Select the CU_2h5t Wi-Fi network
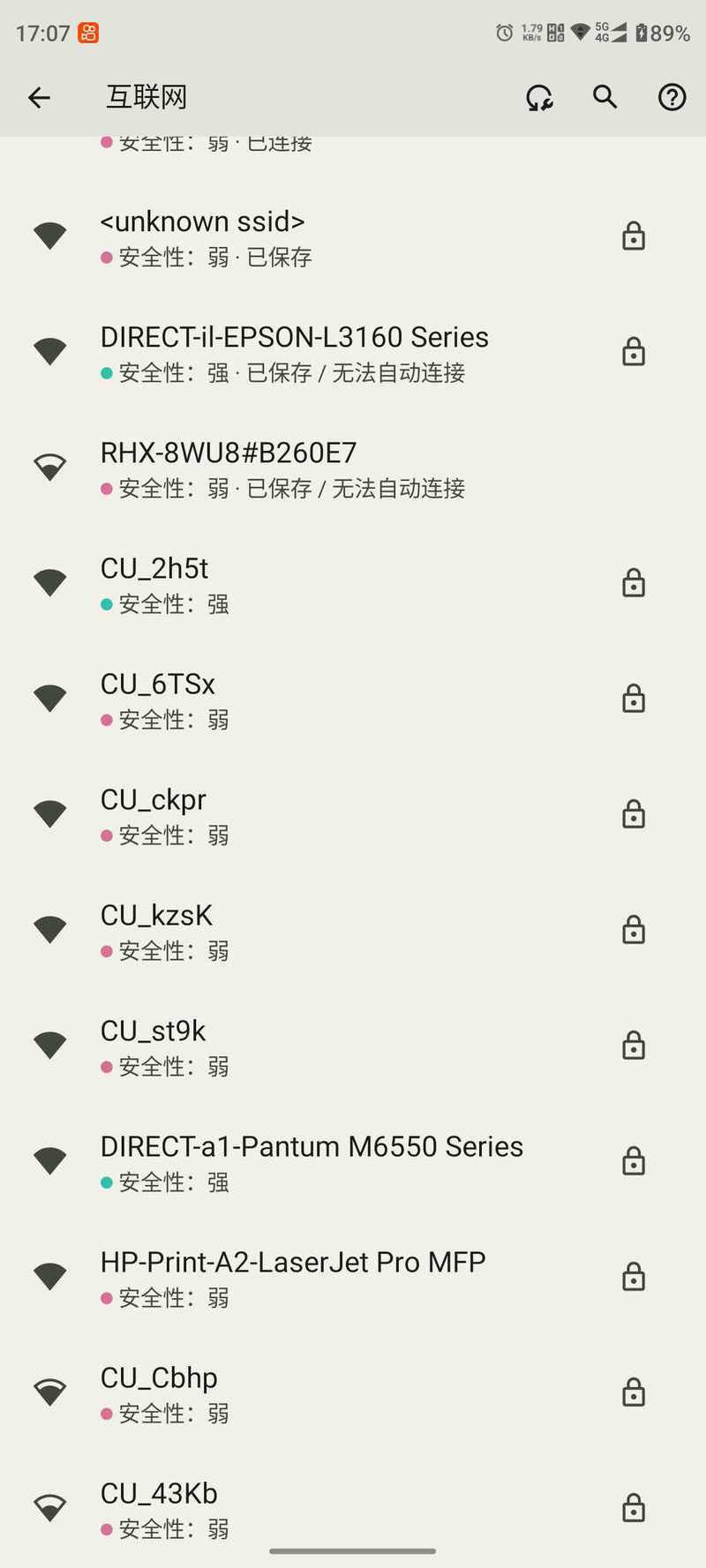Screen dimensions: 706x1568 [x=353, y=584]
